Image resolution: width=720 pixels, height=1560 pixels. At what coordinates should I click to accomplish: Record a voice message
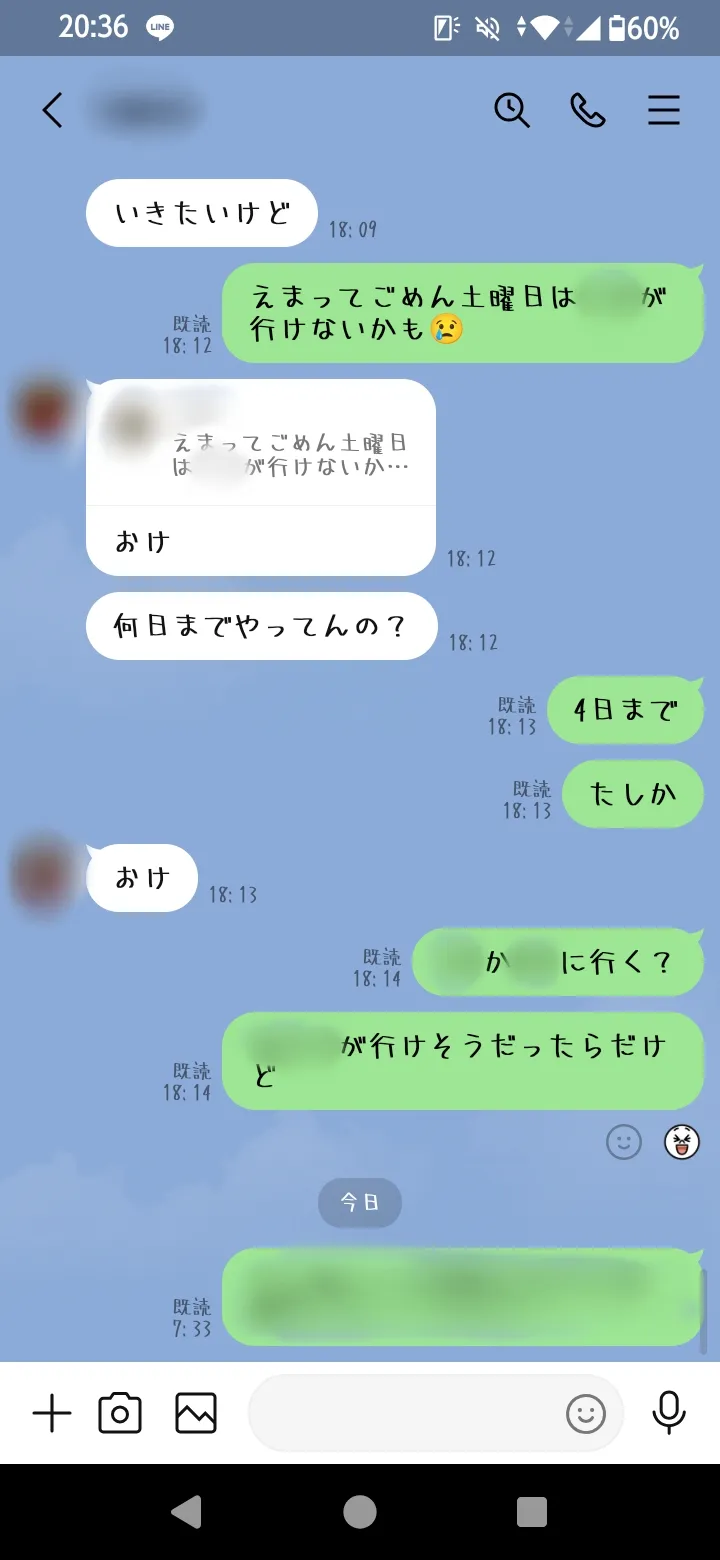pyautogui.click(x=669, y=1413)
